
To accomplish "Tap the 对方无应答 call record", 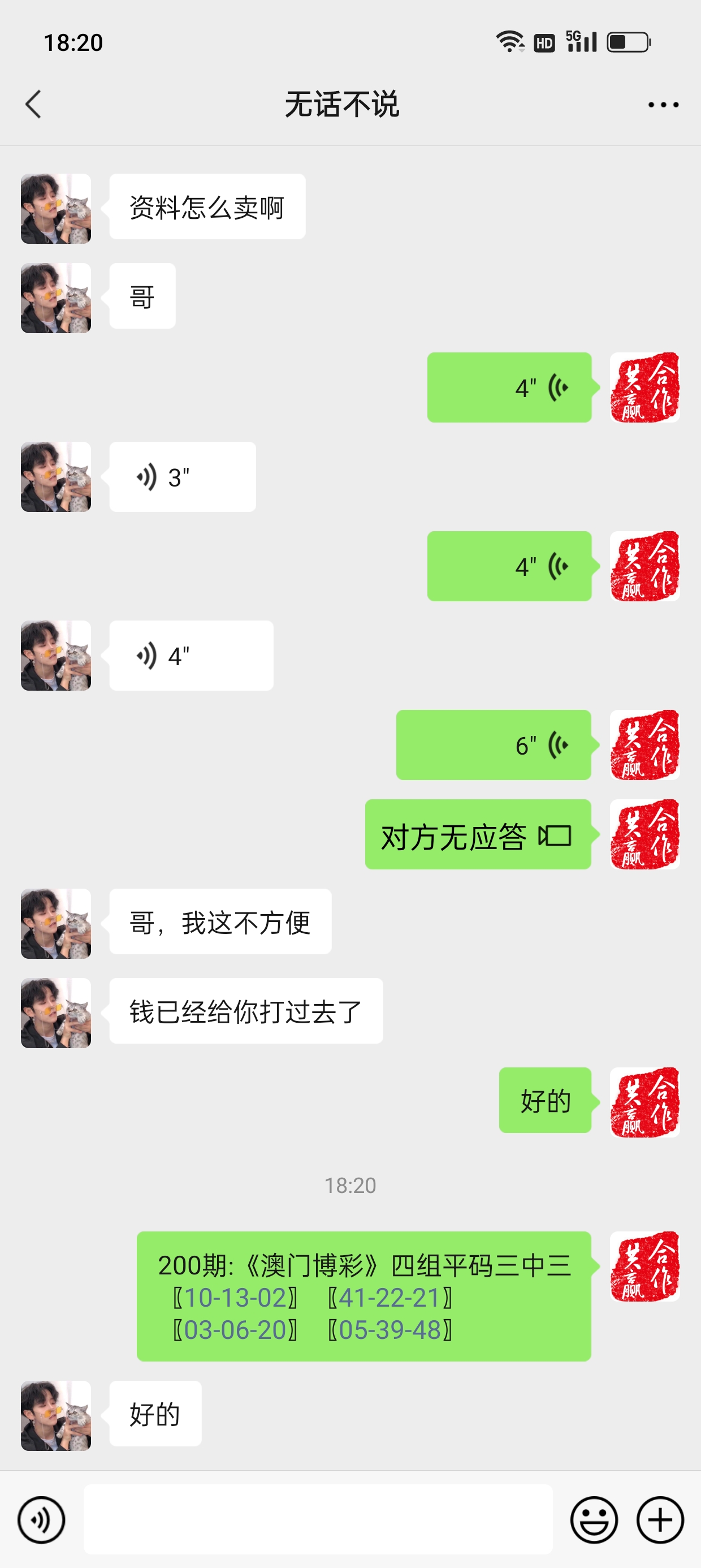I will tap(478, 834).
